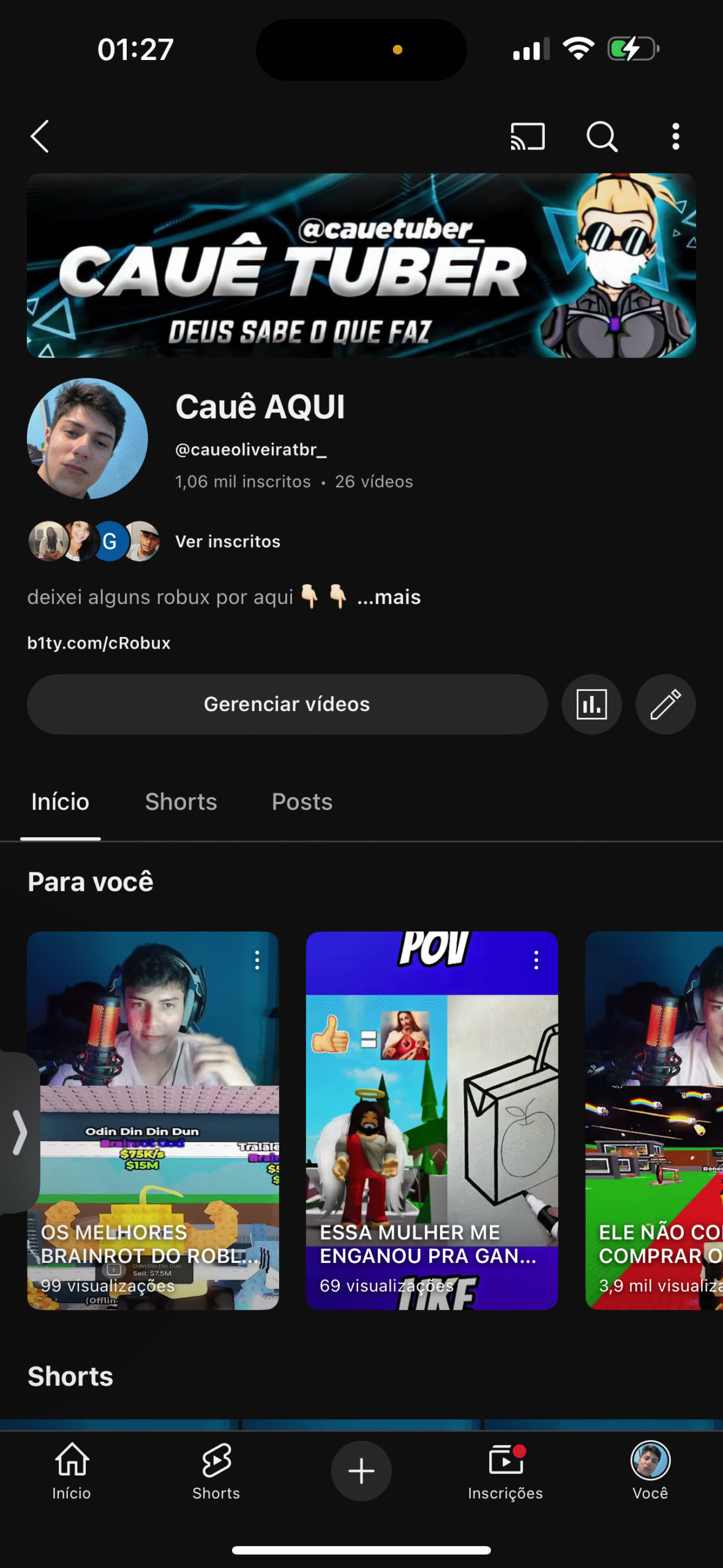Open options menu on OS MELHORES BRAINROT video
Viewport: 723px width, 1568px height.
257,960
